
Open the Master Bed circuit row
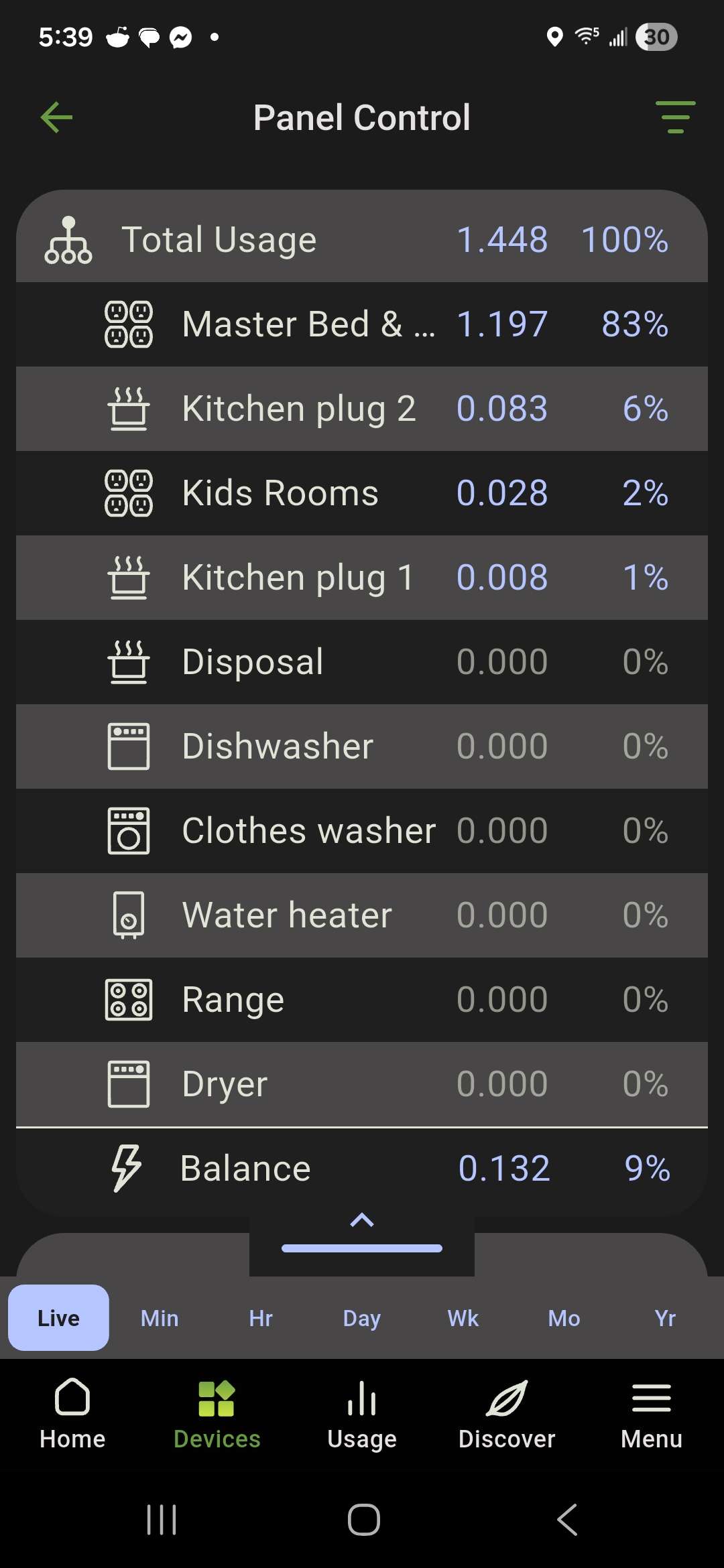[x=362, y=324]
